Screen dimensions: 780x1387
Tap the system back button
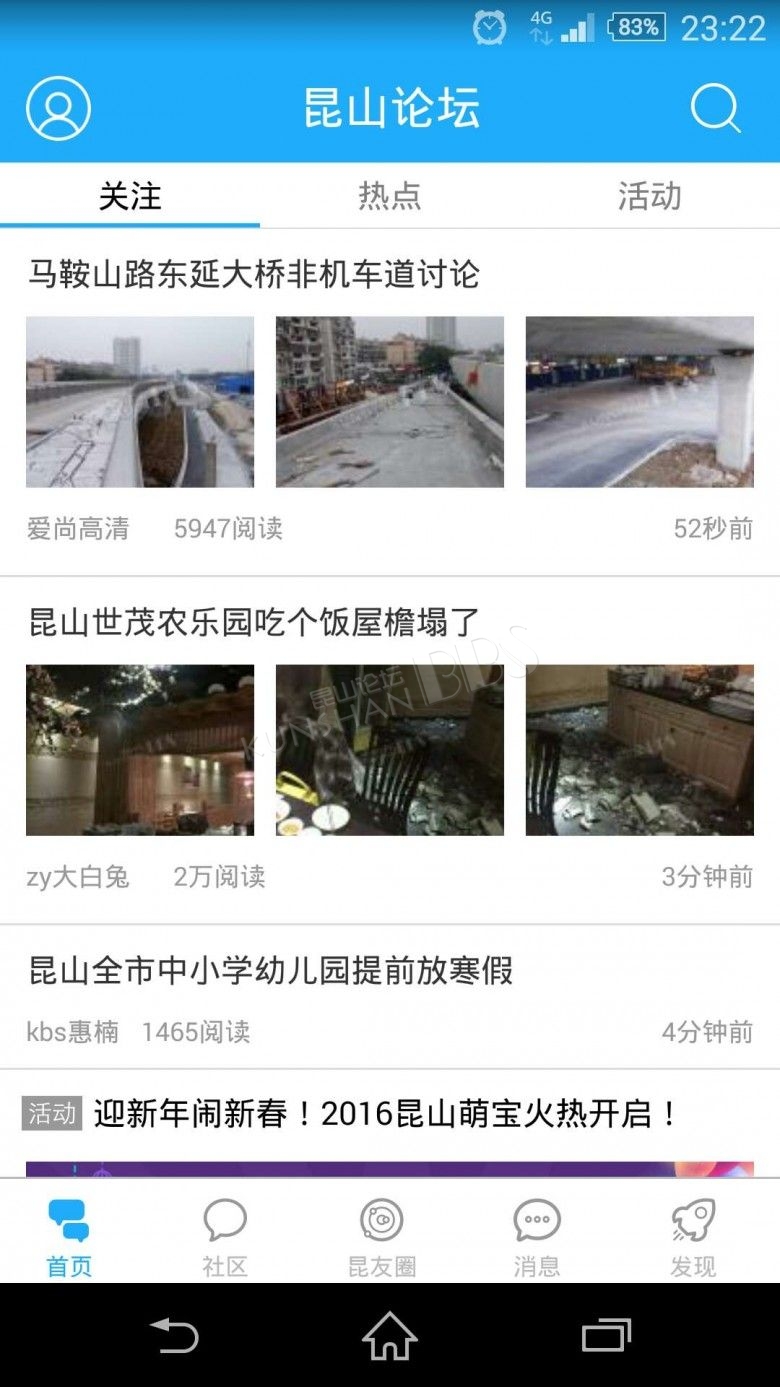[174, 1335]
